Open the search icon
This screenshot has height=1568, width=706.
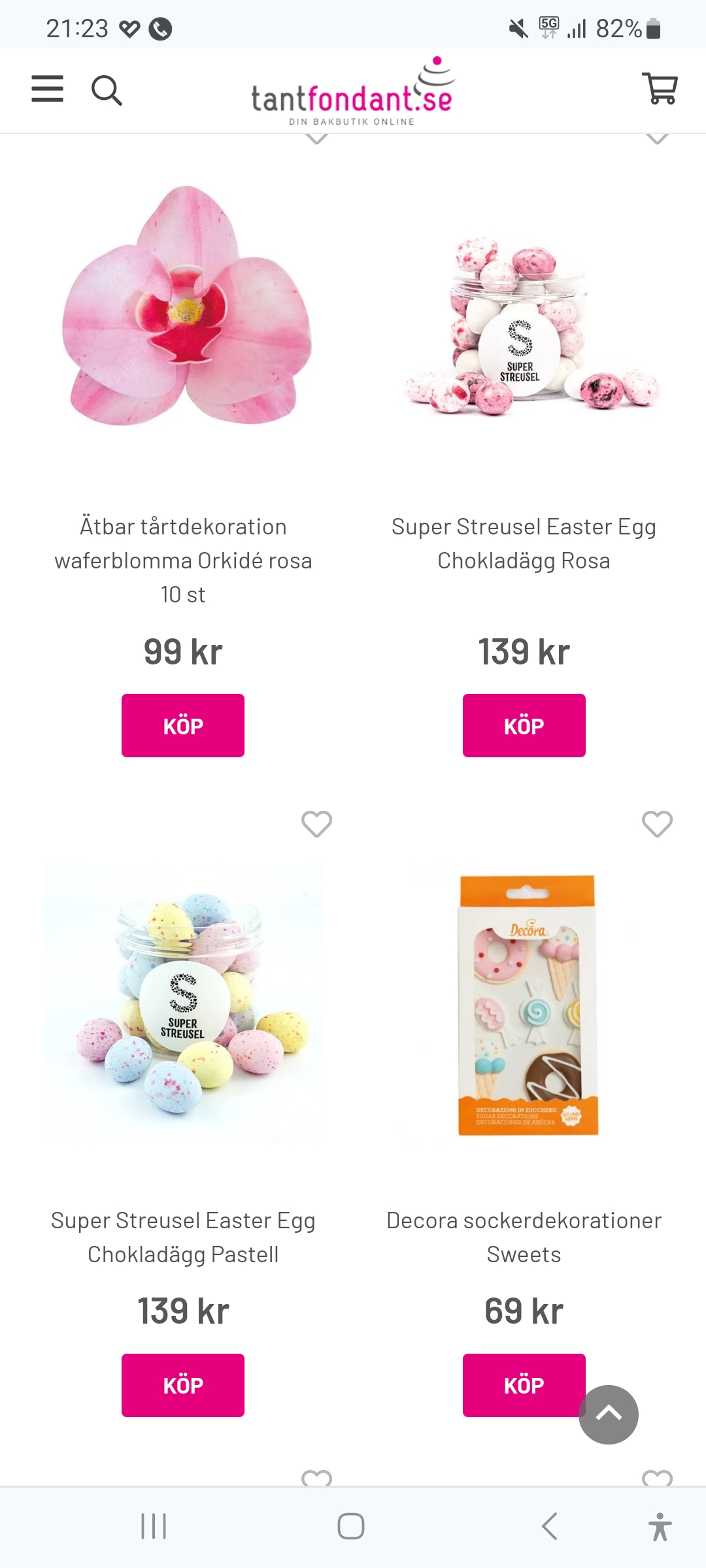point(107,90)
